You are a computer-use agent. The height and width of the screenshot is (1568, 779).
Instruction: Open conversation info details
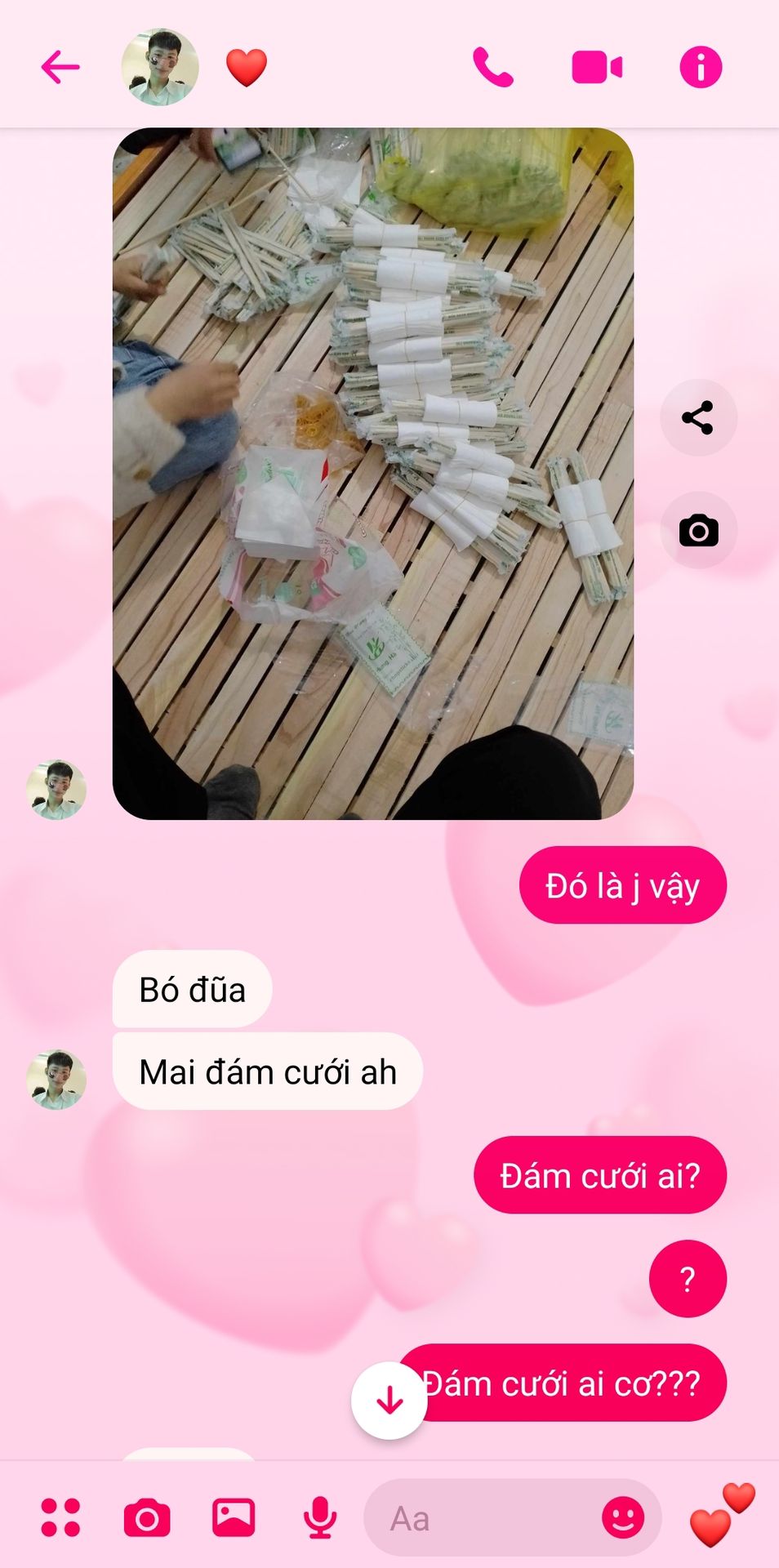click(x=701, y=67)
